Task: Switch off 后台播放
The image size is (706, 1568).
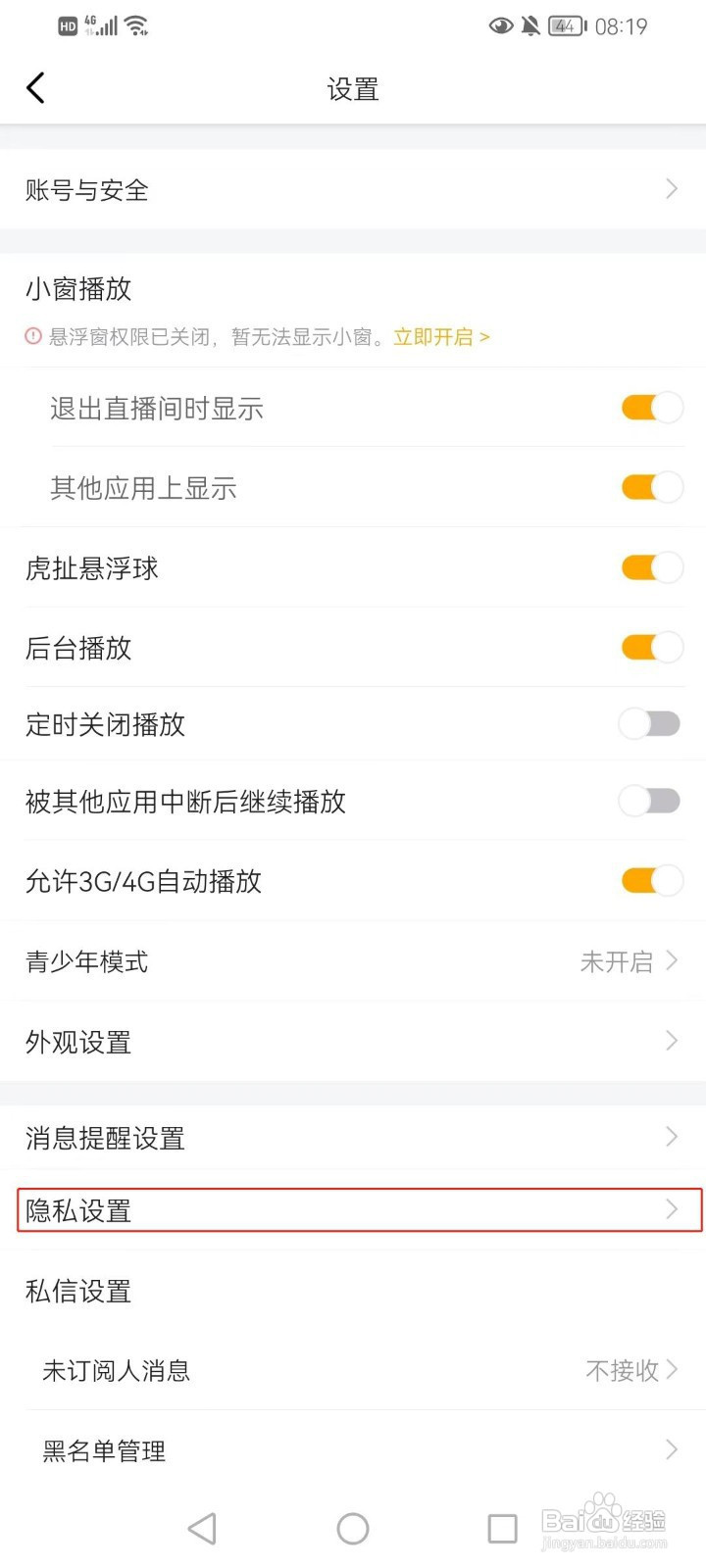Action: (x=651, y=647)
